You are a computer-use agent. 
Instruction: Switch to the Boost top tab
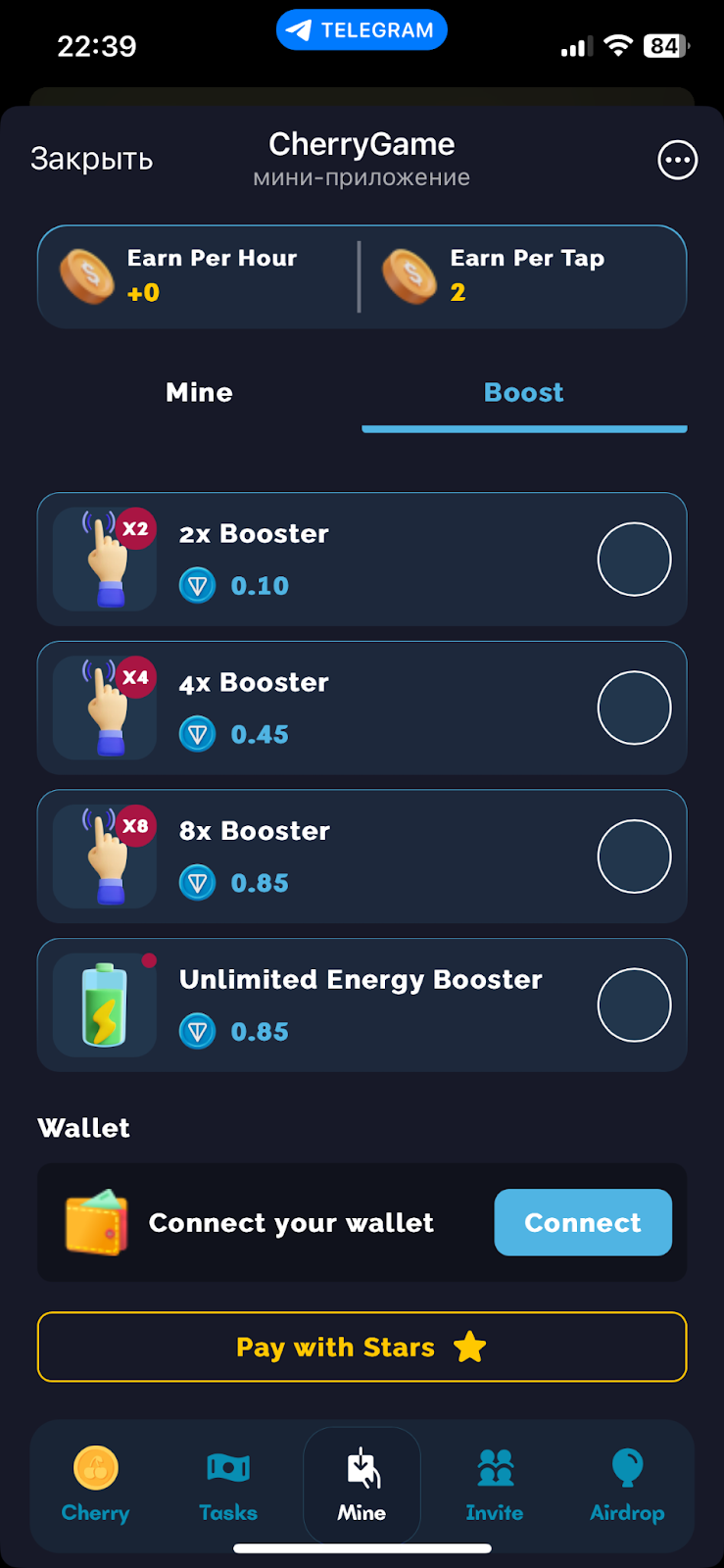pyautogui.click(x=523, y=393)
